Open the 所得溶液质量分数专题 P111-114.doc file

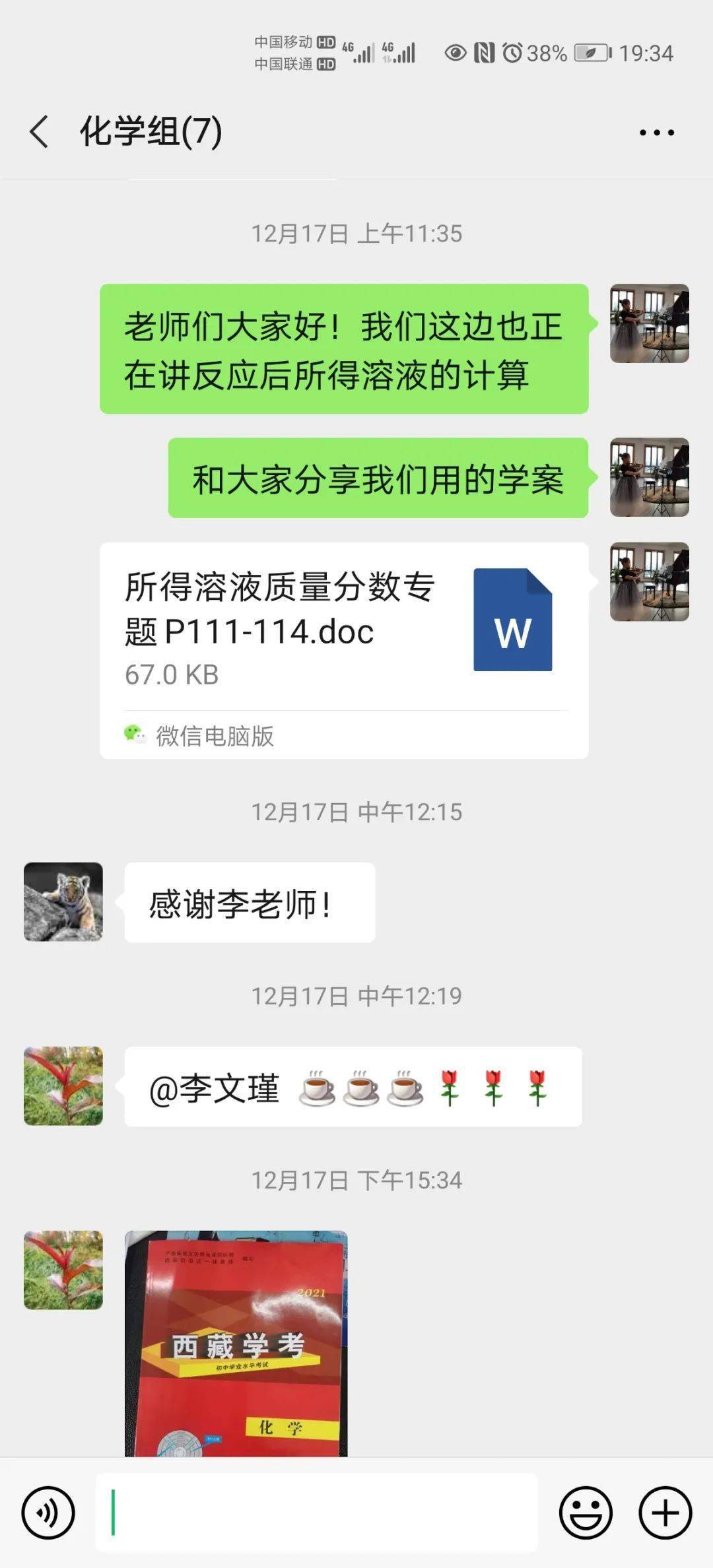[344, 650]
